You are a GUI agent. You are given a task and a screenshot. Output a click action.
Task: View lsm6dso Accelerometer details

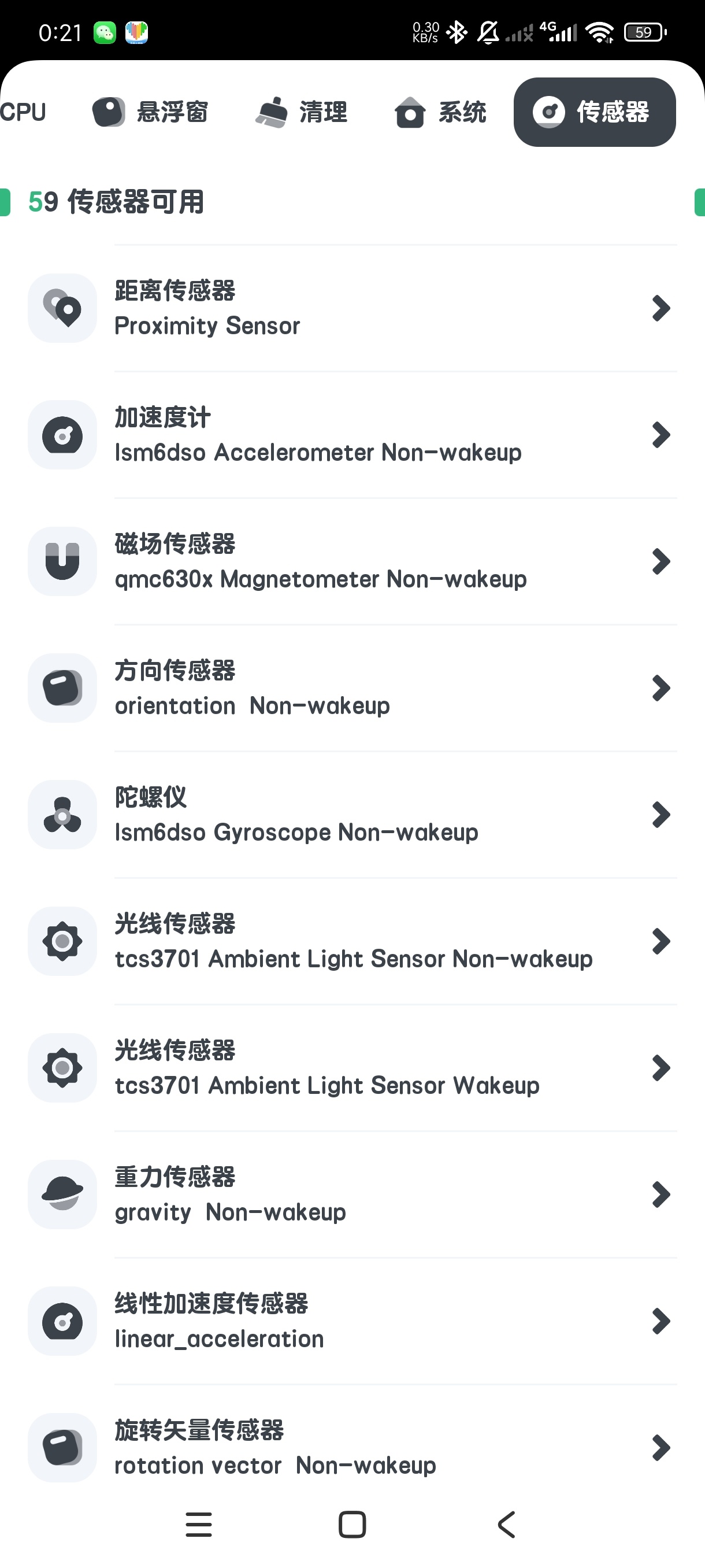point(352,435)
